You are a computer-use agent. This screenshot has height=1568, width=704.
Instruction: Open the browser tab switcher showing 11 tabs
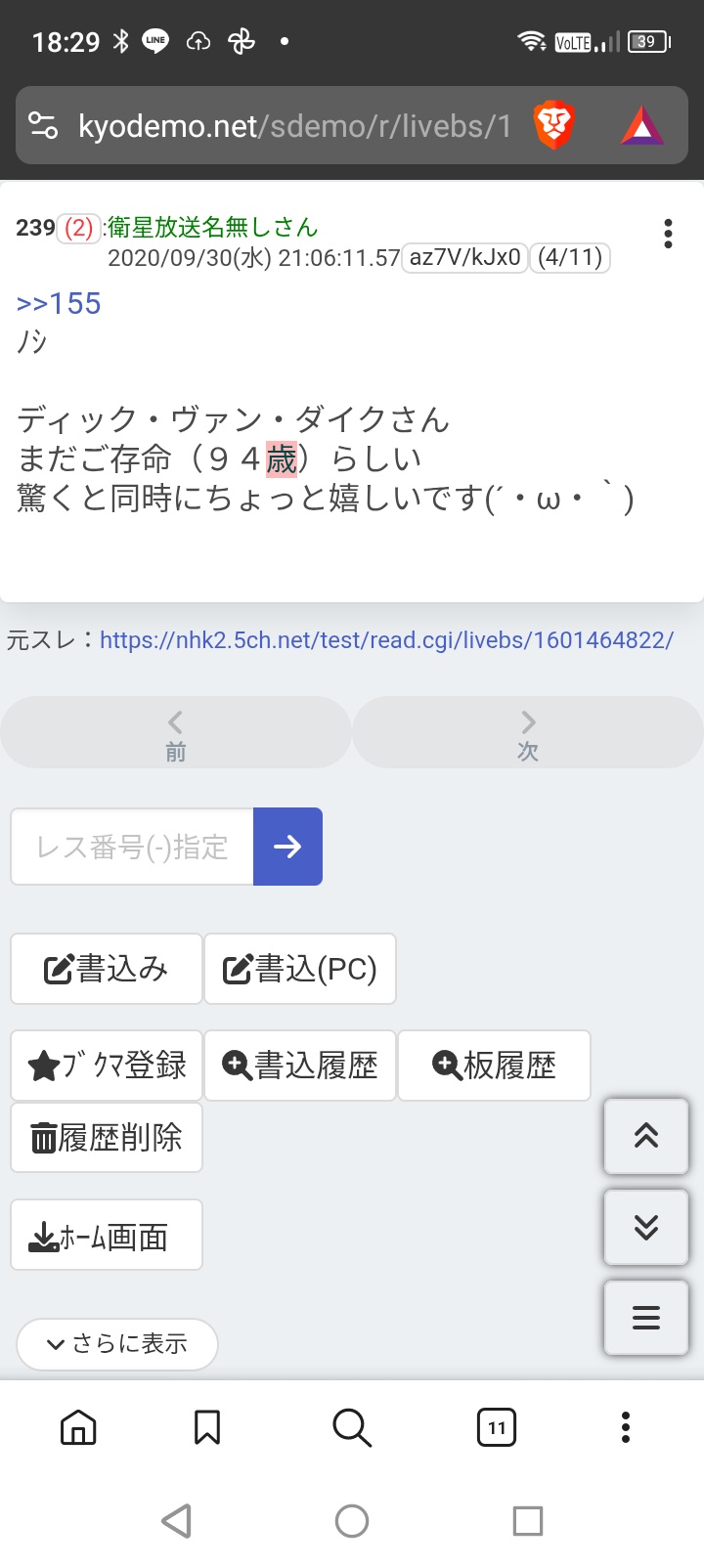(x=497, y=1428)
